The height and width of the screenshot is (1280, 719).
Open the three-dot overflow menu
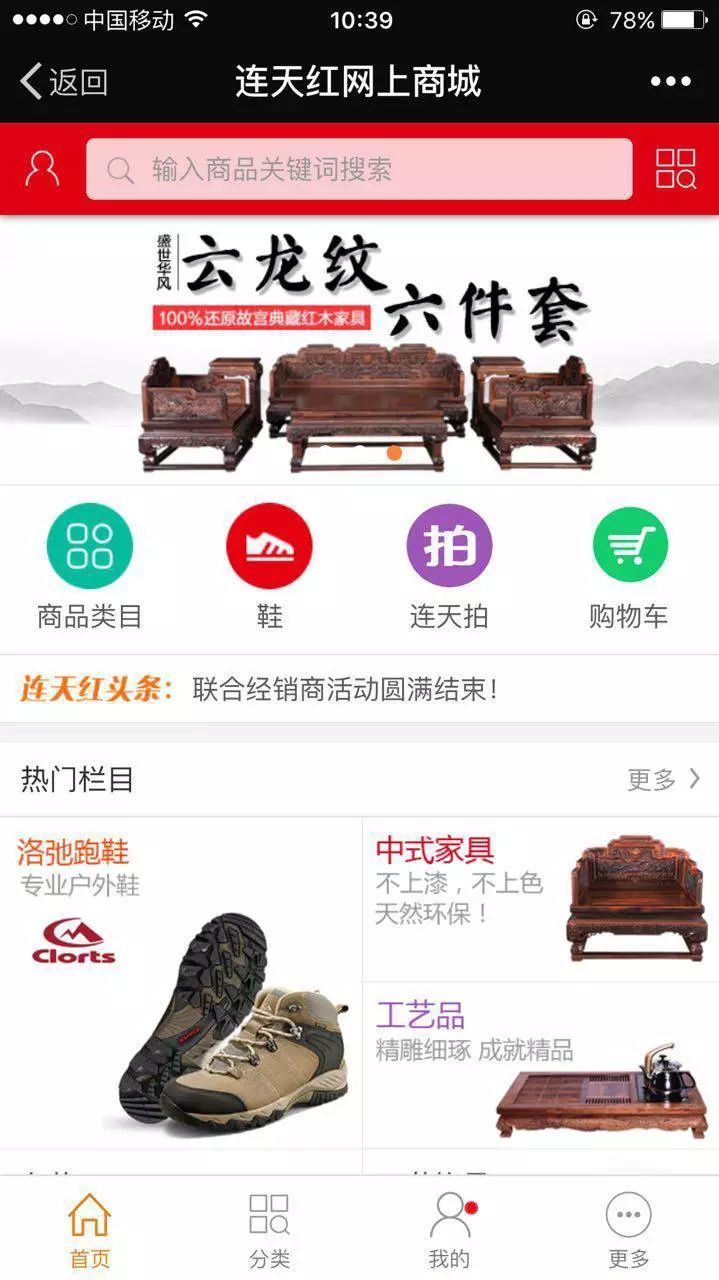(670, 82)
